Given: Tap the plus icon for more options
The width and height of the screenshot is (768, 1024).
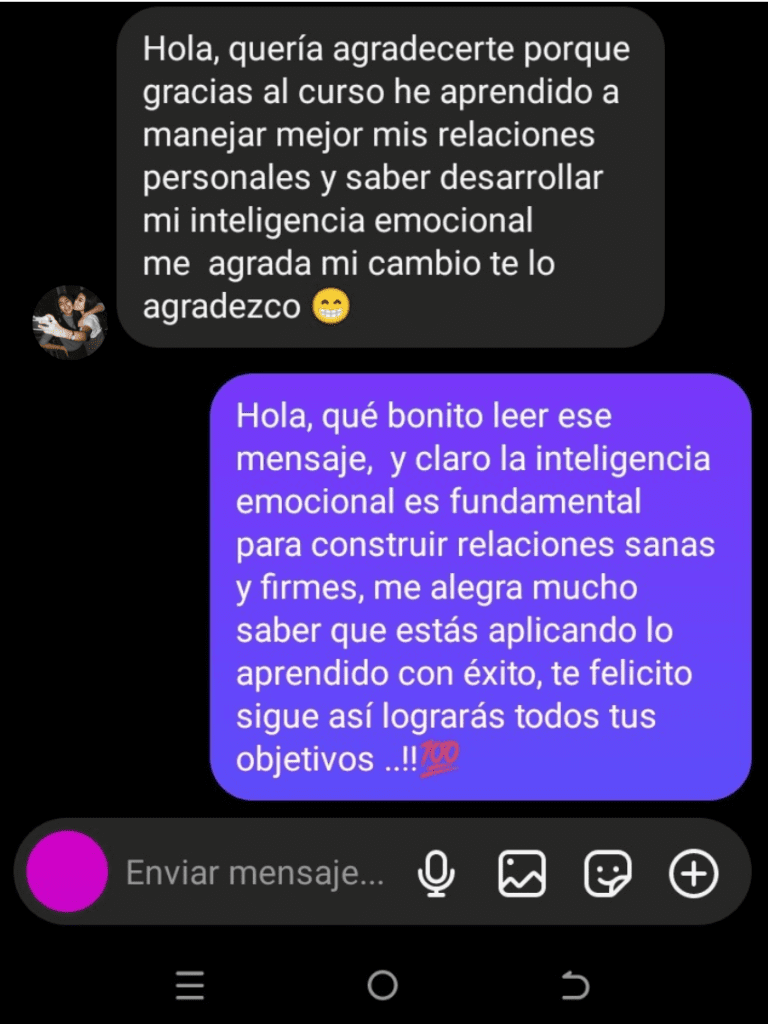Looking at the screenshot, I should click(x=693, y=874).
